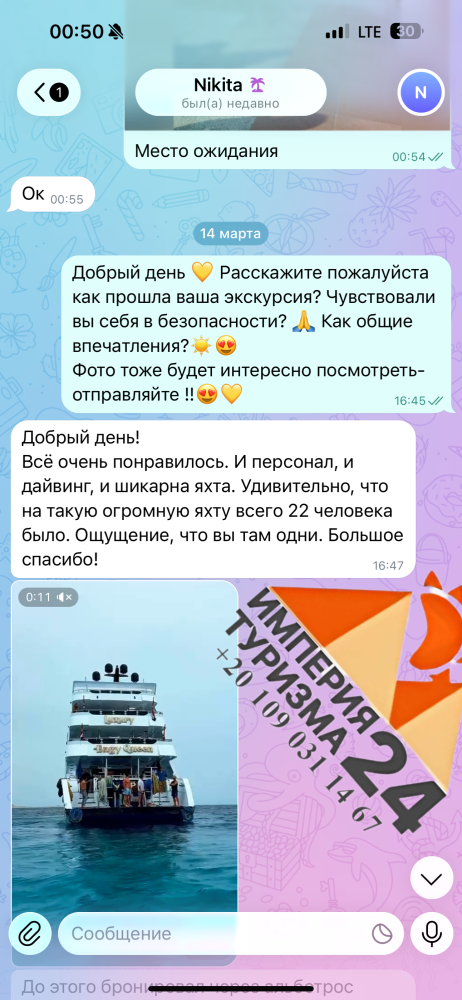
Task: Jump to the latest messages
Action: tap(431, 879)
